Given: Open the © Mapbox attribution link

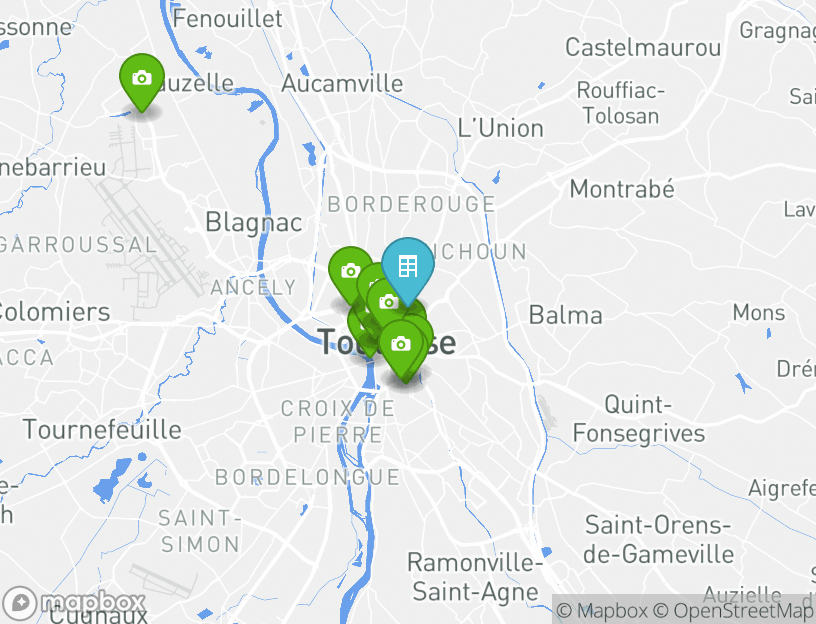Looking at the screenshot, I should point(602,610).
